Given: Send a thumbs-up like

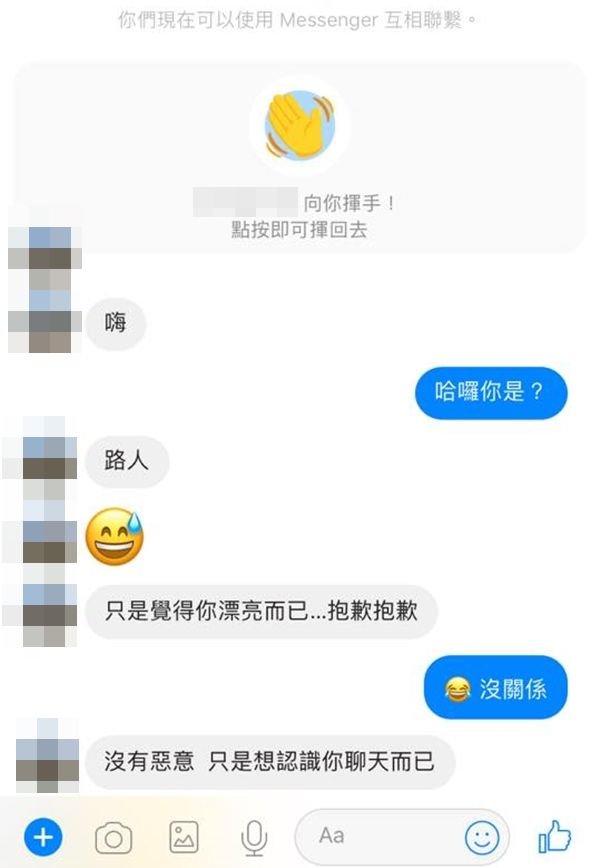Looking at the screenshot, I should [x=554, y=836].
